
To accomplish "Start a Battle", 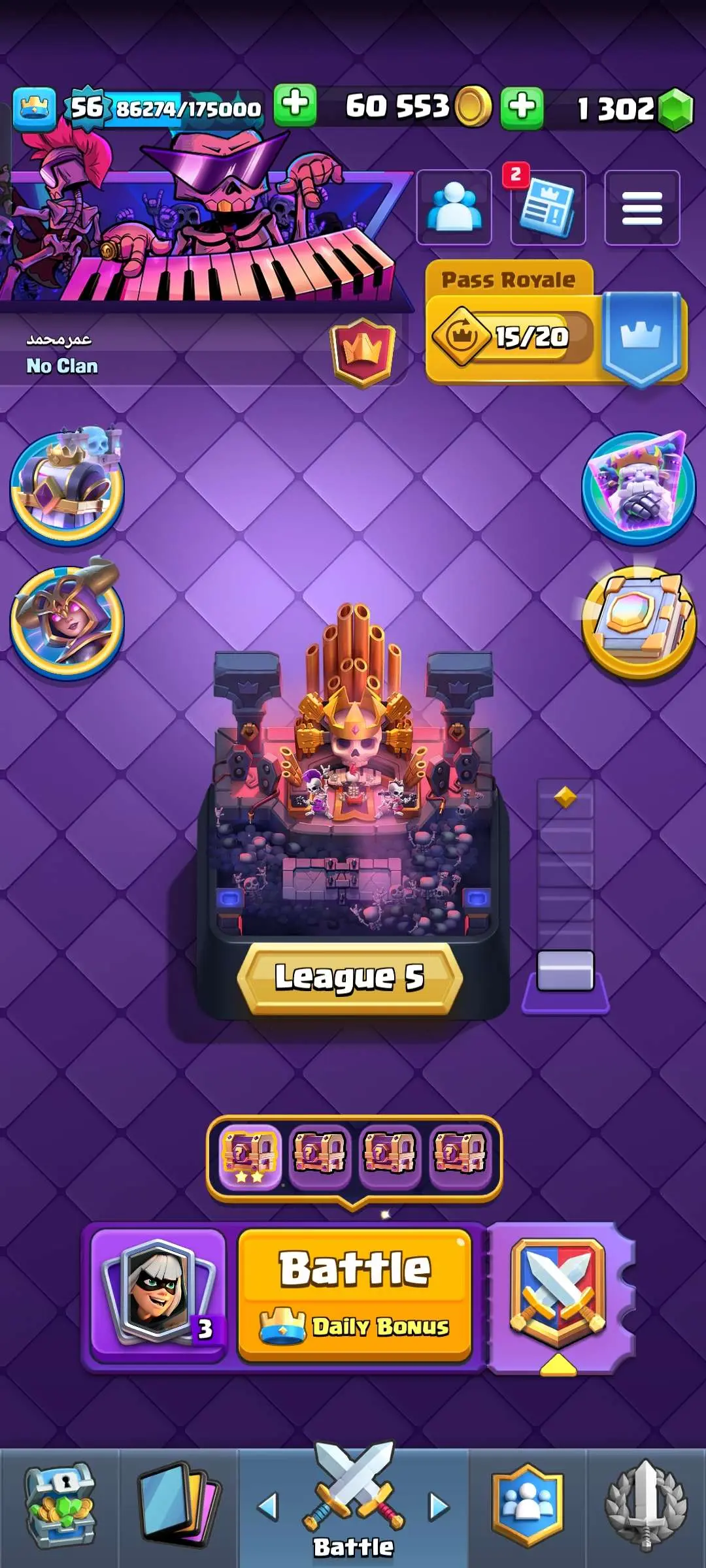I will (x=354, y=1295).
